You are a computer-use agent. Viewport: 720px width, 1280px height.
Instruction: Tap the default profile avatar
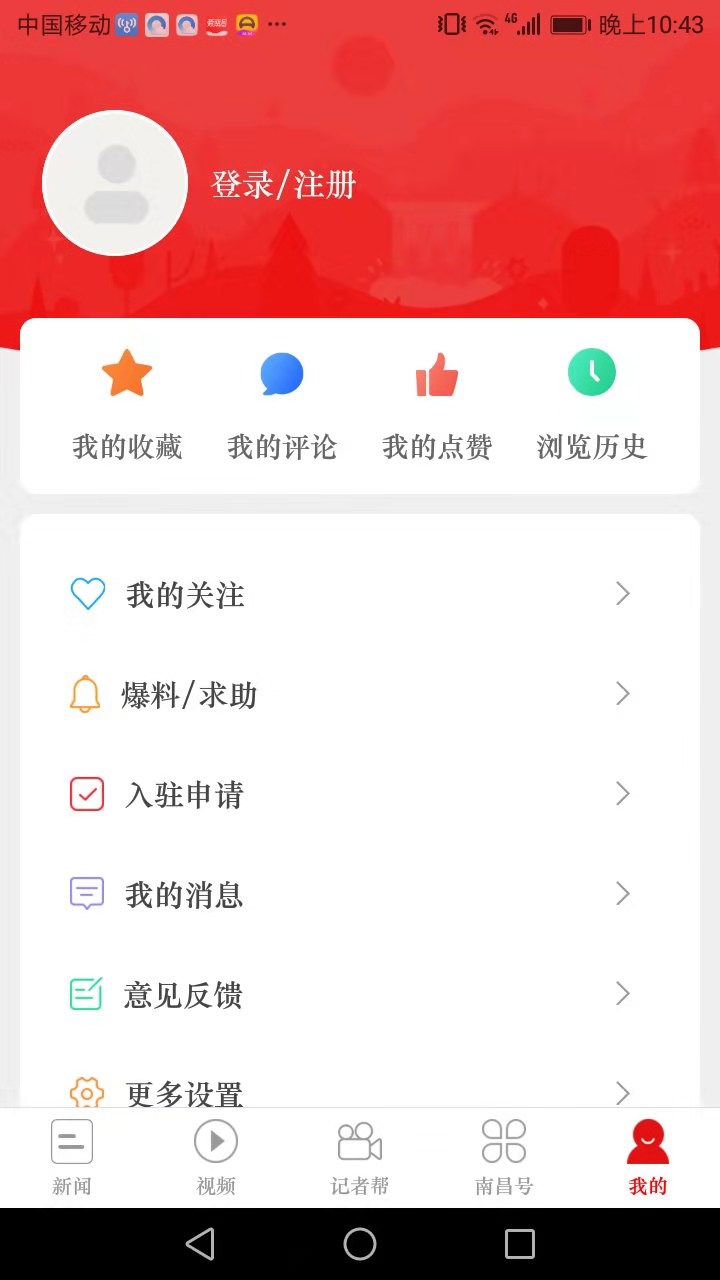(115, 183)
